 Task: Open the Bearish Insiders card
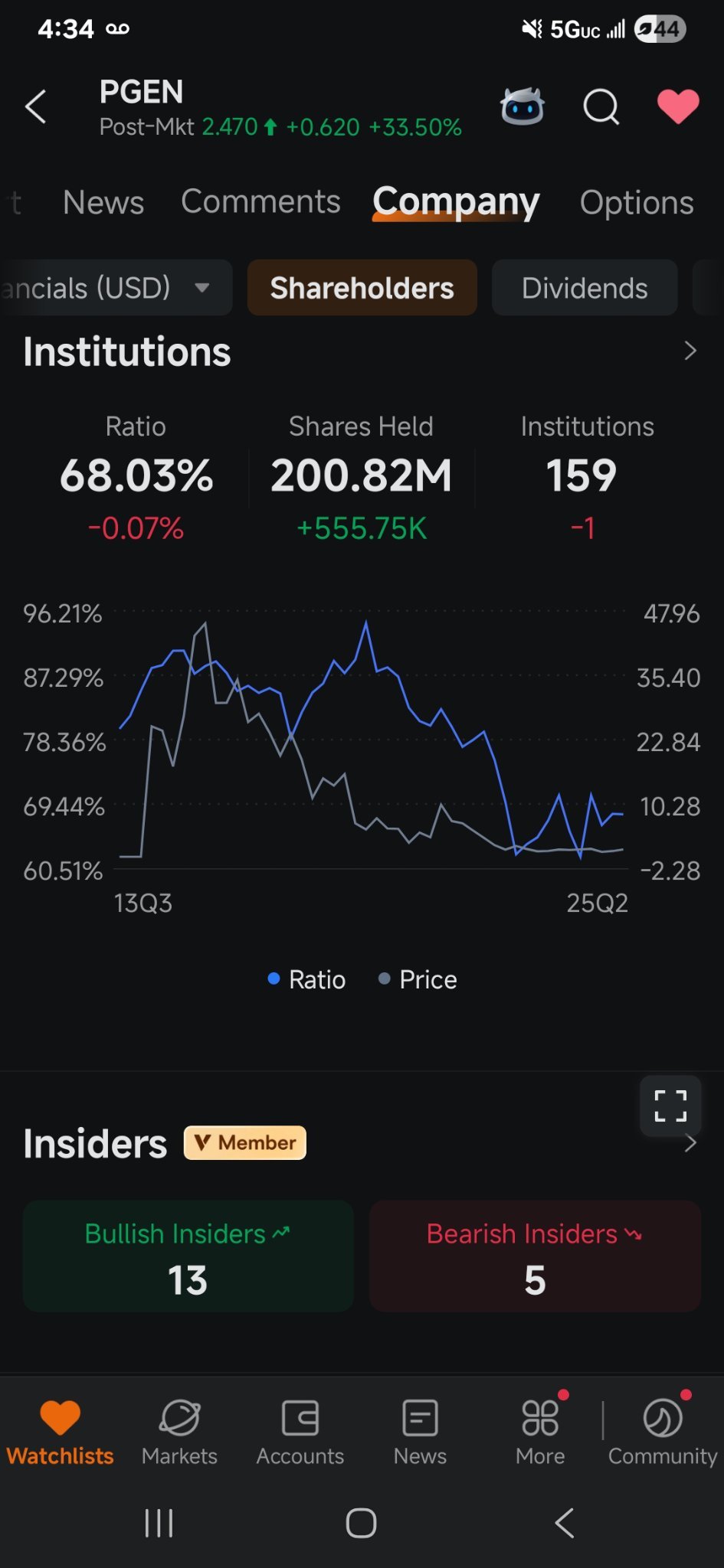click(535, 1256)
